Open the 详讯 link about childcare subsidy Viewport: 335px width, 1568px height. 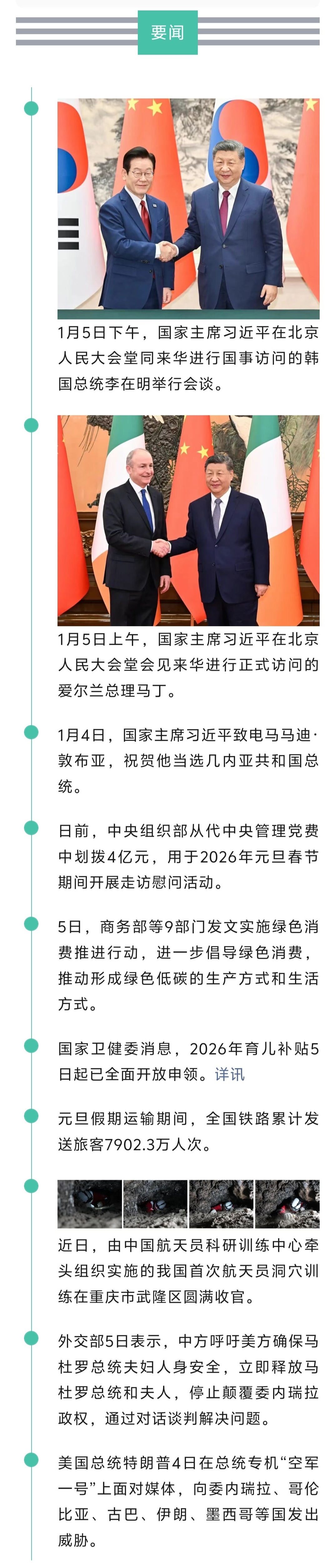tap(229, 1074)
